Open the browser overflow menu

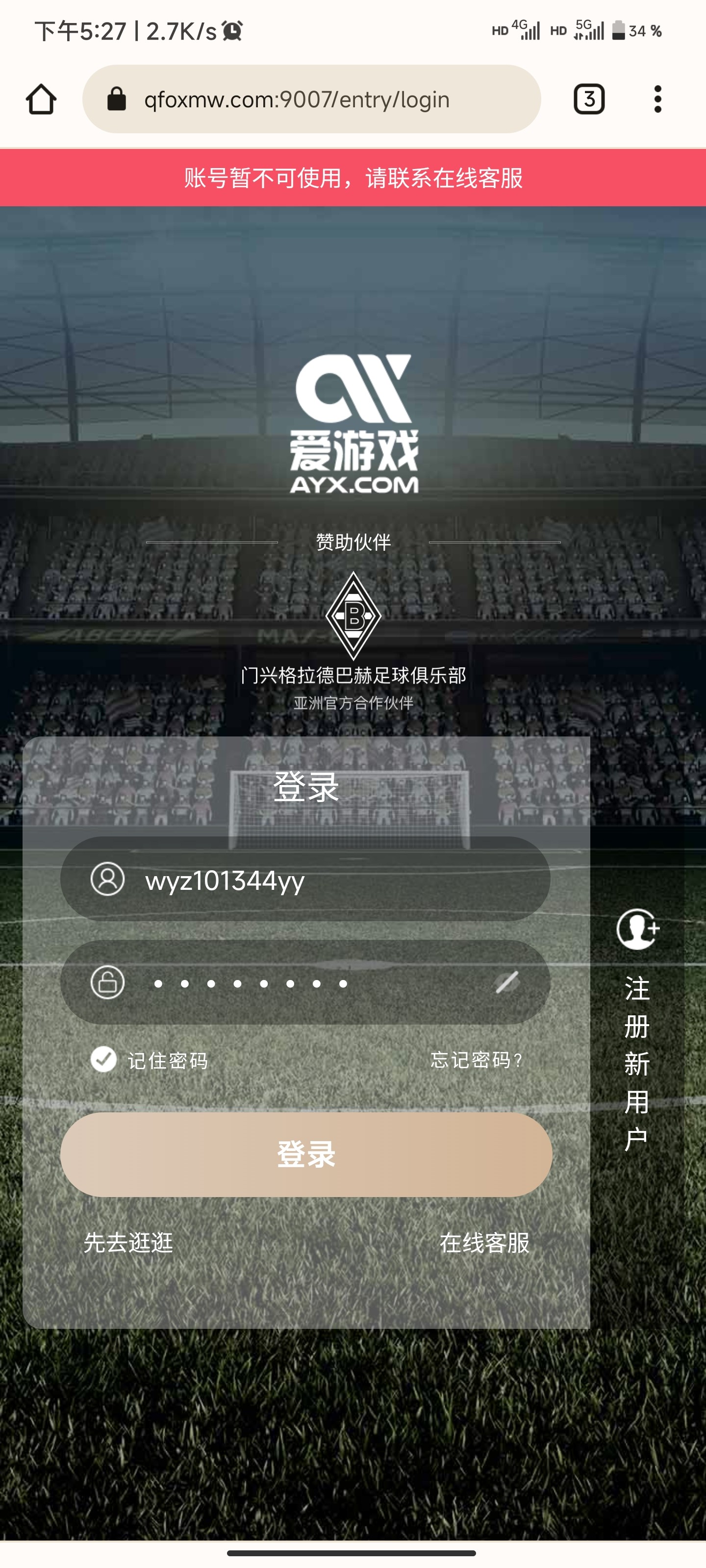click(x=657, y=99)
